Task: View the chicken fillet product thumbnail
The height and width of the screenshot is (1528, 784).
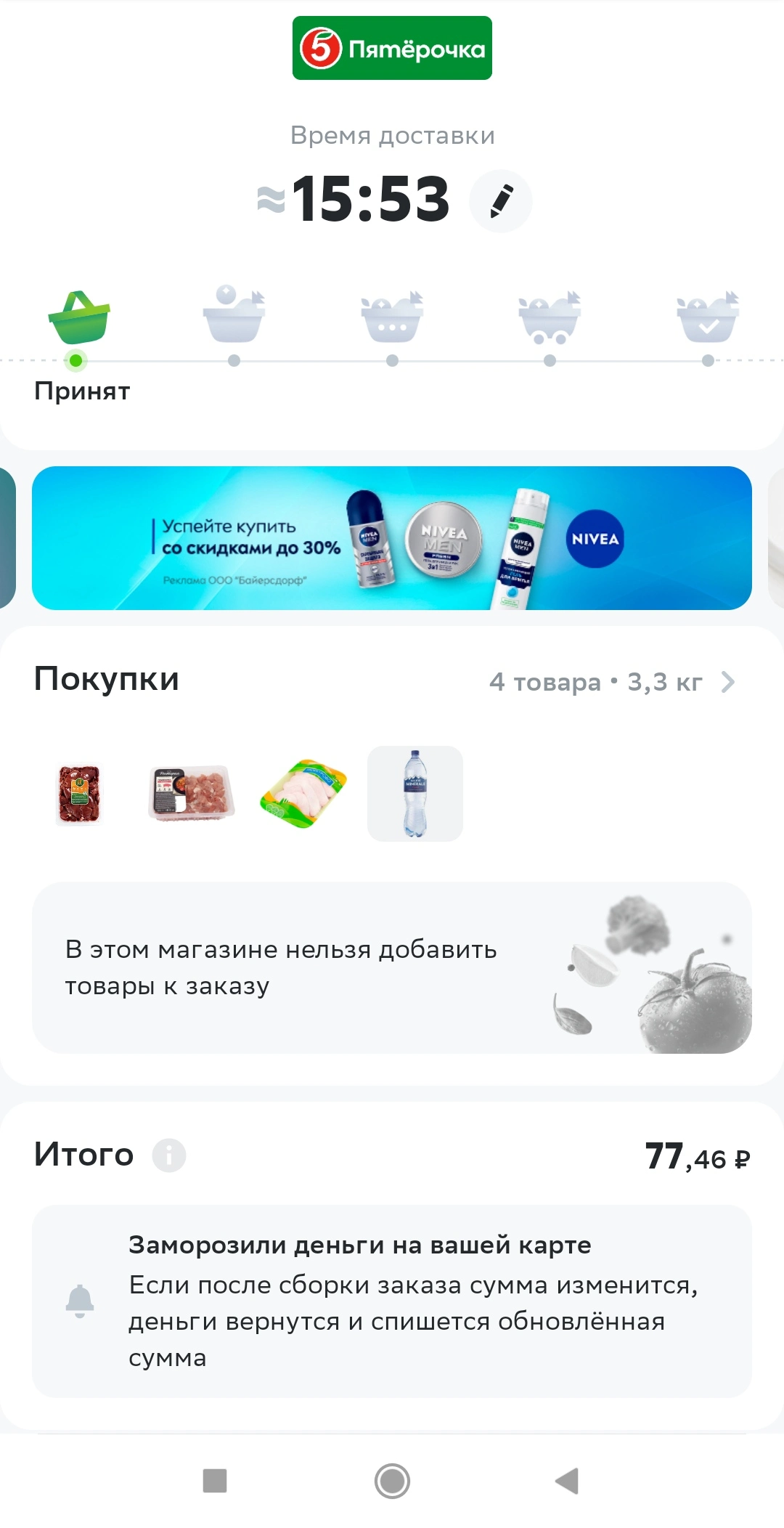Action: 303,794
